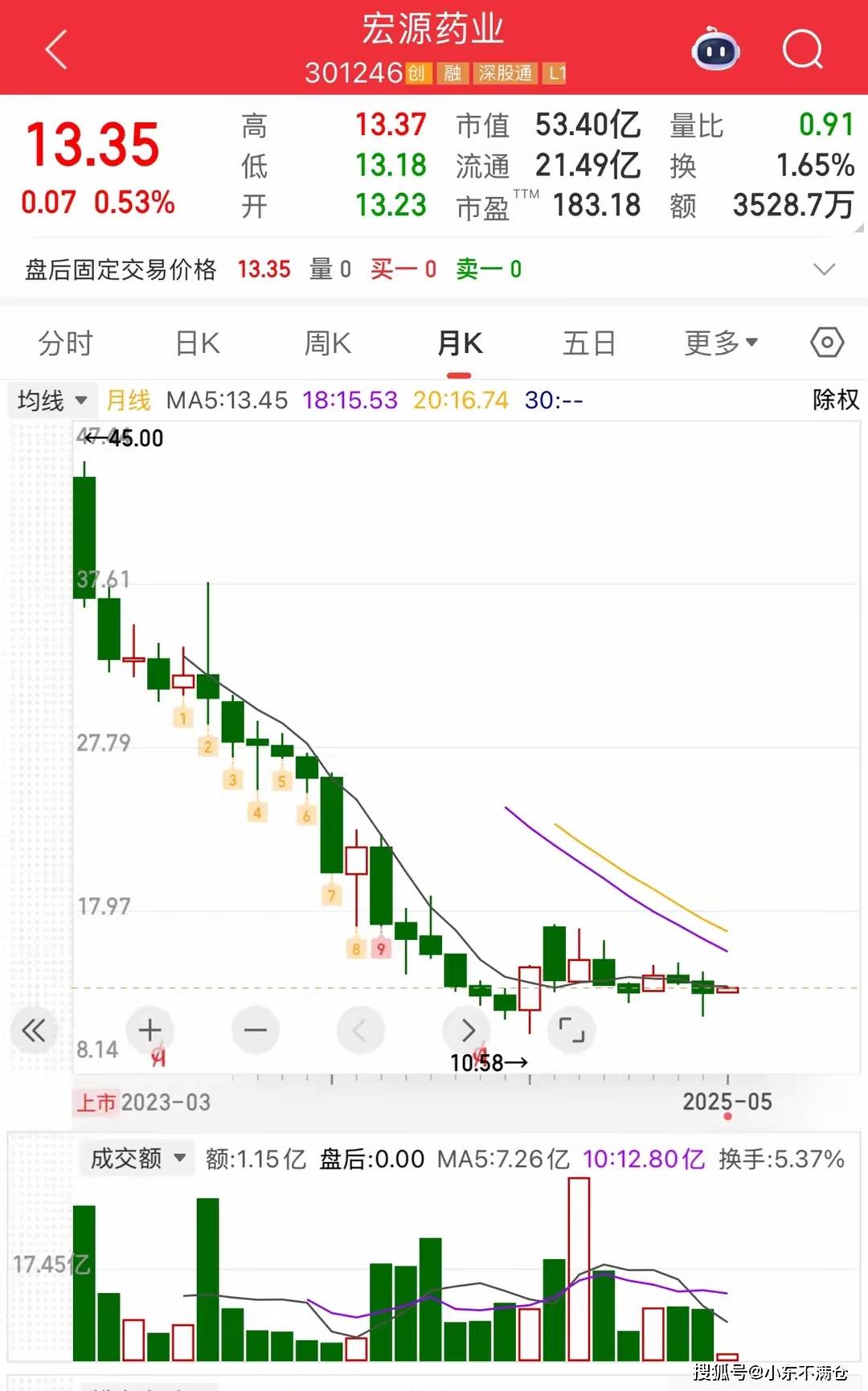Zoom out chart with minus button
The image size is (868, 1391).
(256, 1030)
